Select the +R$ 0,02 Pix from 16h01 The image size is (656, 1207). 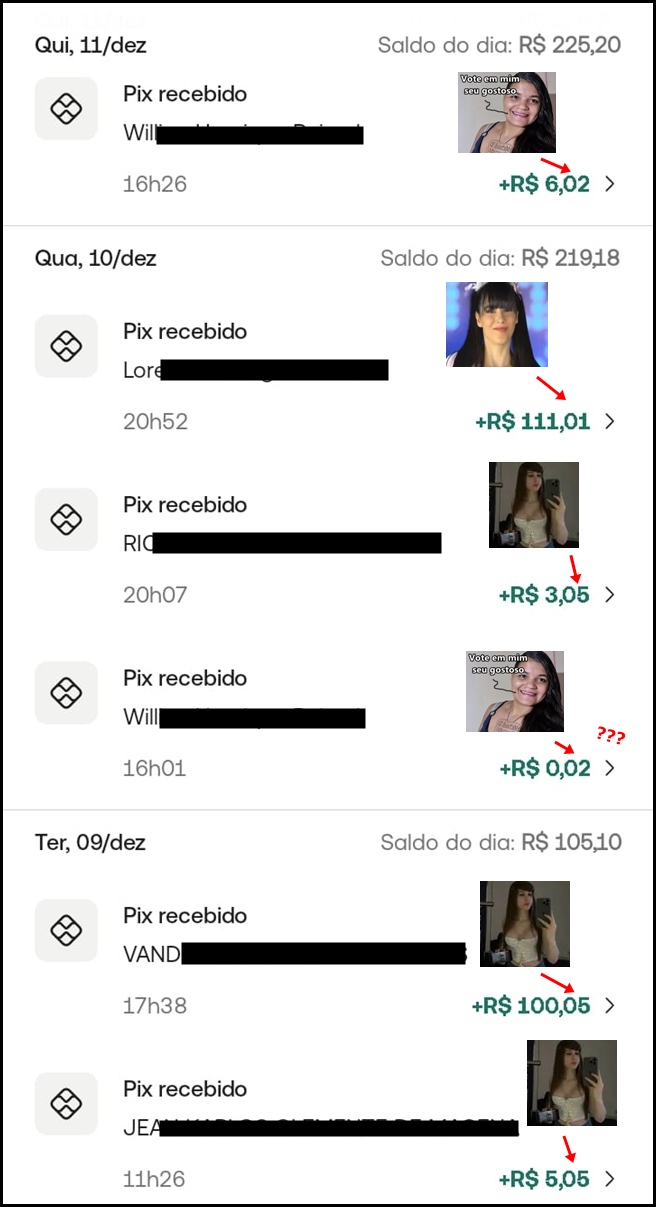click(x=327, y=721)
